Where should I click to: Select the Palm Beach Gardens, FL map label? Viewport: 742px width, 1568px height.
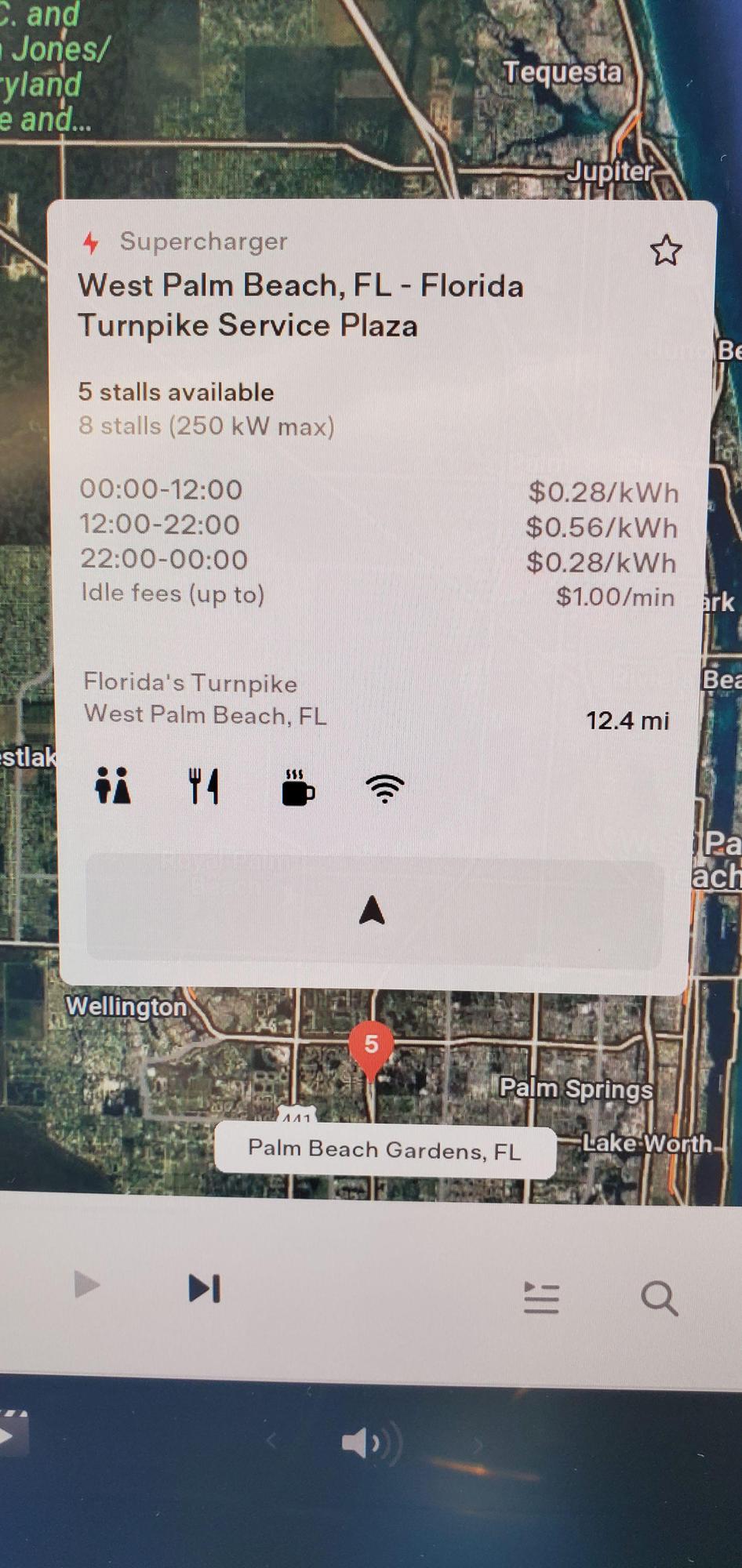click(x=384, y=1150)
